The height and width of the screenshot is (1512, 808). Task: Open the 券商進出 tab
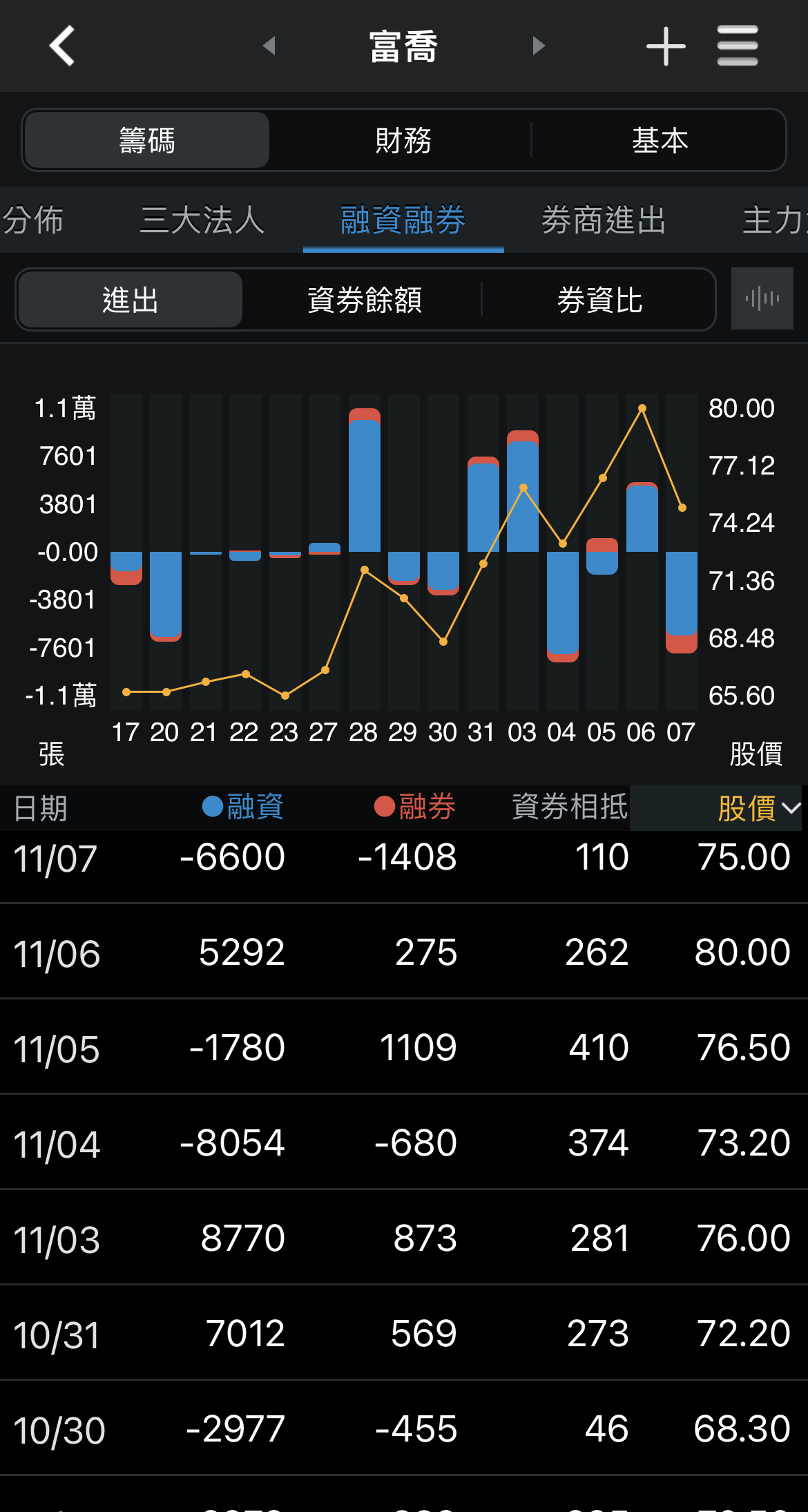(604, 220)
